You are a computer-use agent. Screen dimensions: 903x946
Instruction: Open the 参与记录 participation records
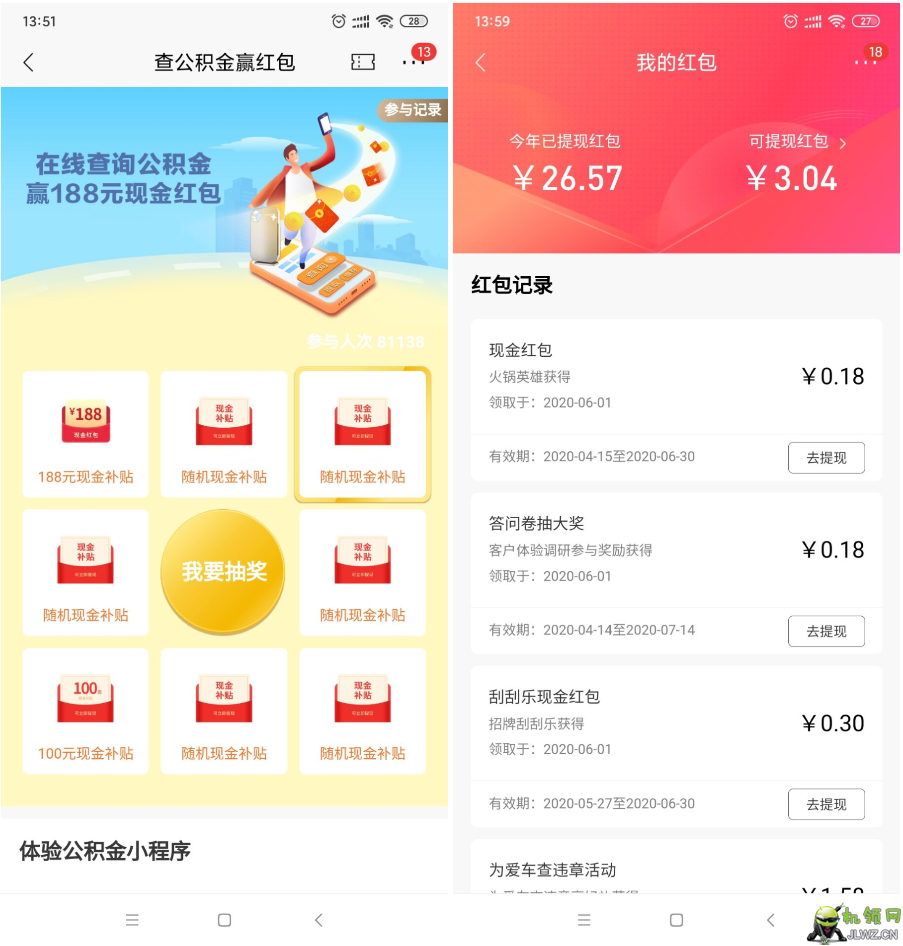pyautogui.click(x=413, y=110)
